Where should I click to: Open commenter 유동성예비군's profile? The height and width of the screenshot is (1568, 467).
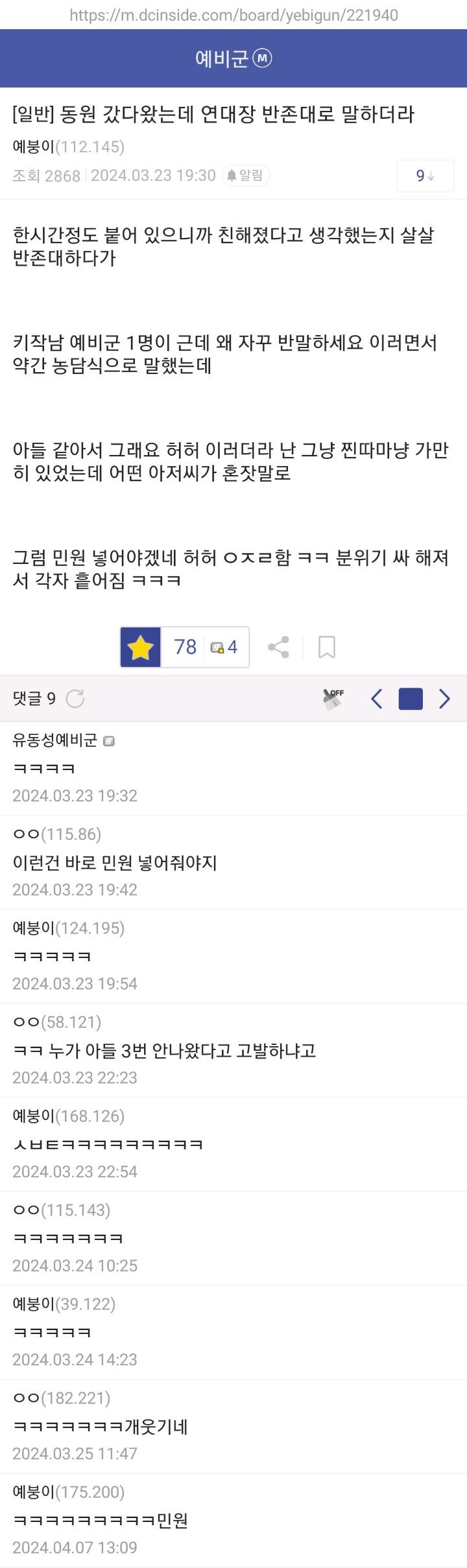(55, 740)
